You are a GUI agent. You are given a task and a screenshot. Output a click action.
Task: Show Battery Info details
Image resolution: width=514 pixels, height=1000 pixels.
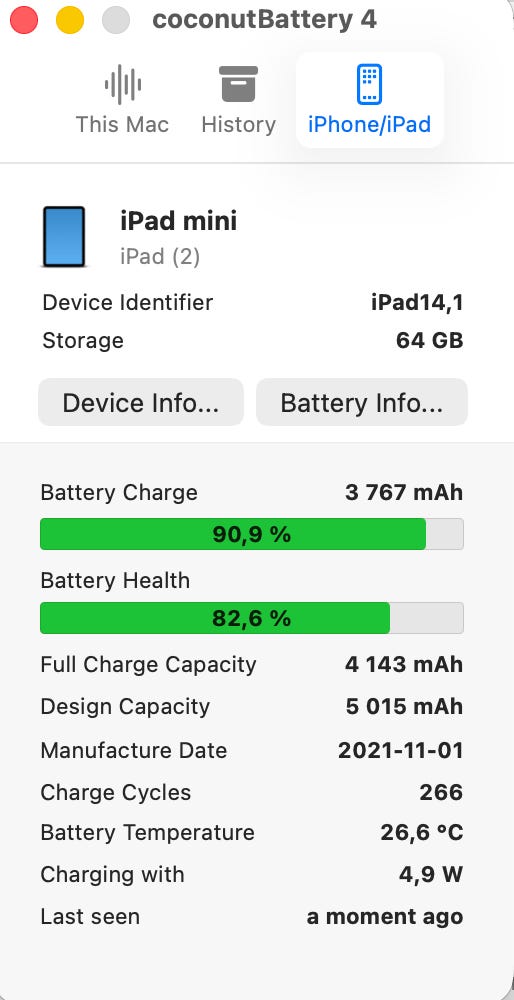click(362, 402)
